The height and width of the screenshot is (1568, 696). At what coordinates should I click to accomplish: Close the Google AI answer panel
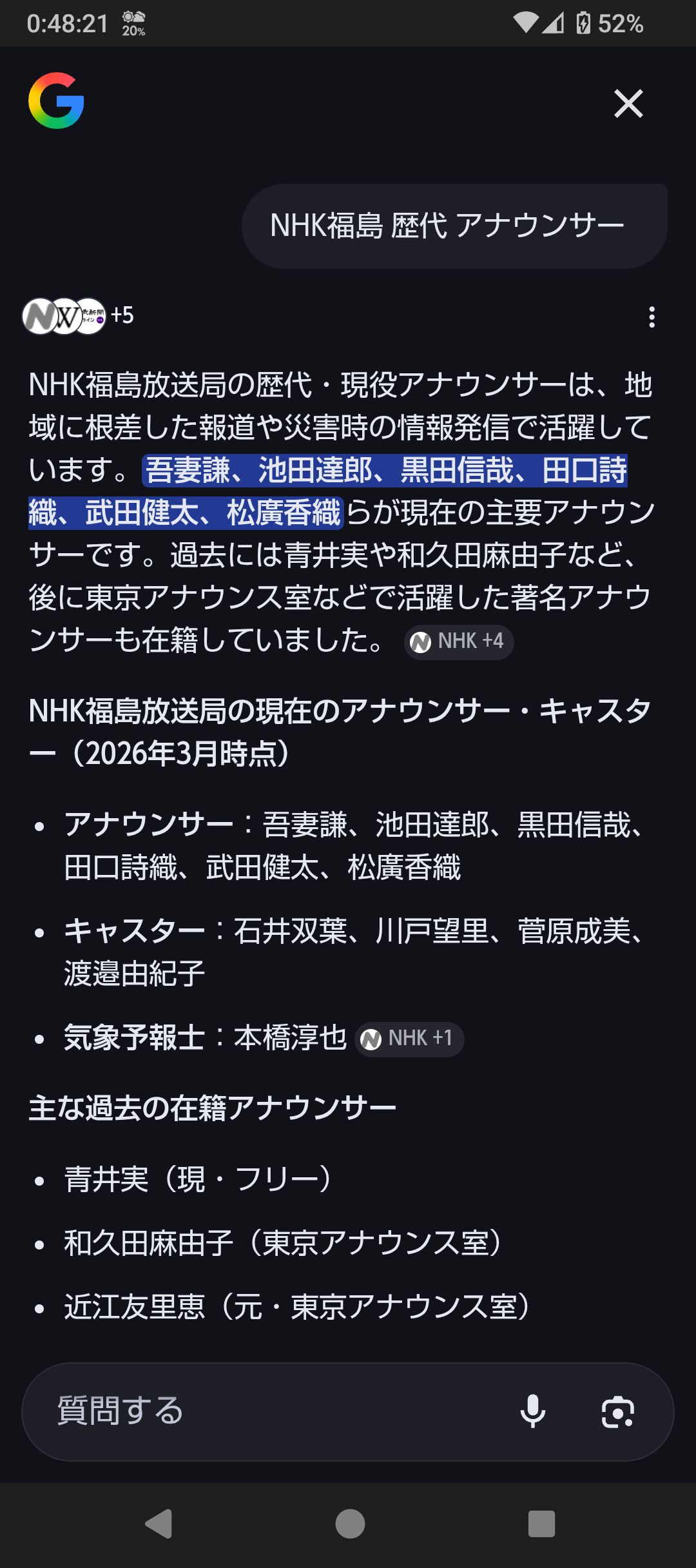point(628,104)
